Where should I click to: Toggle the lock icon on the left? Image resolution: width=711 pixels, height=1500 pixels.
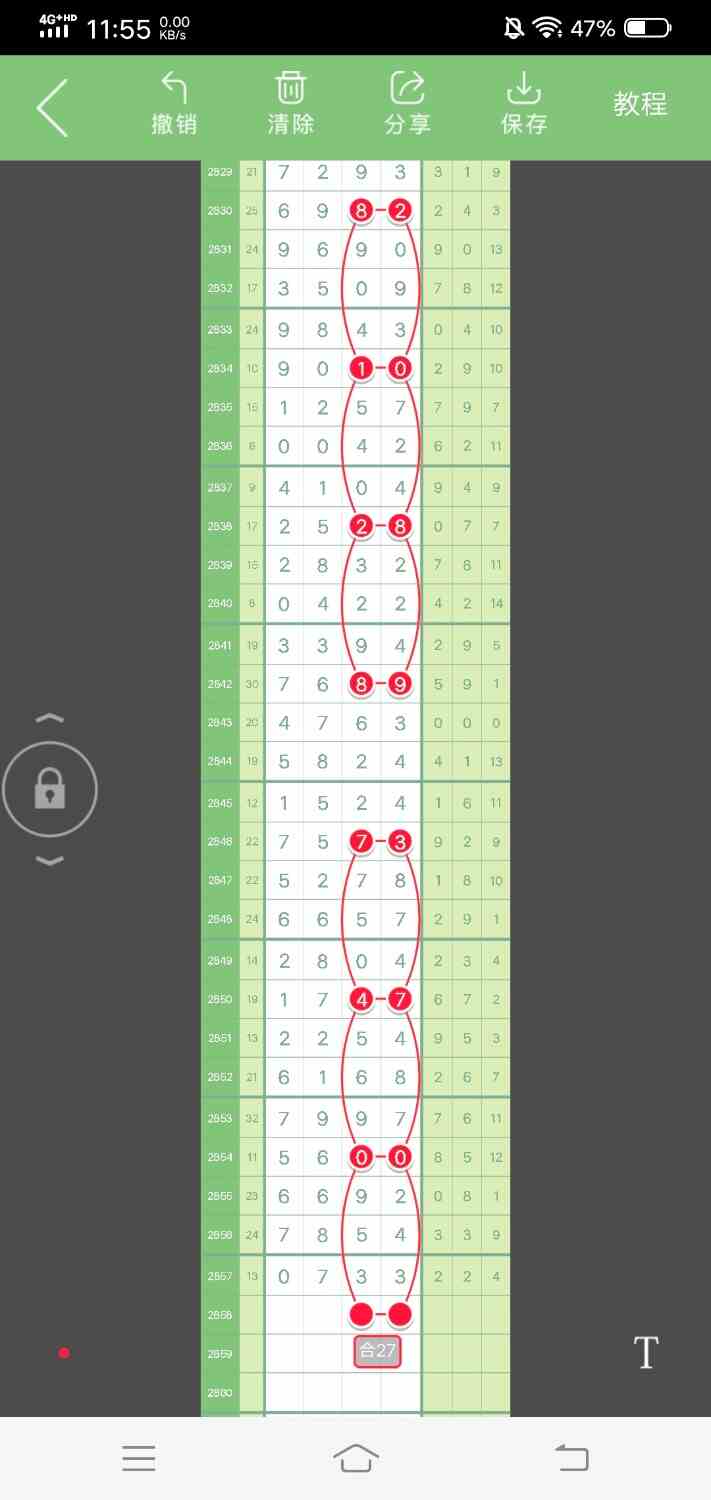click(x=50, y=790)
